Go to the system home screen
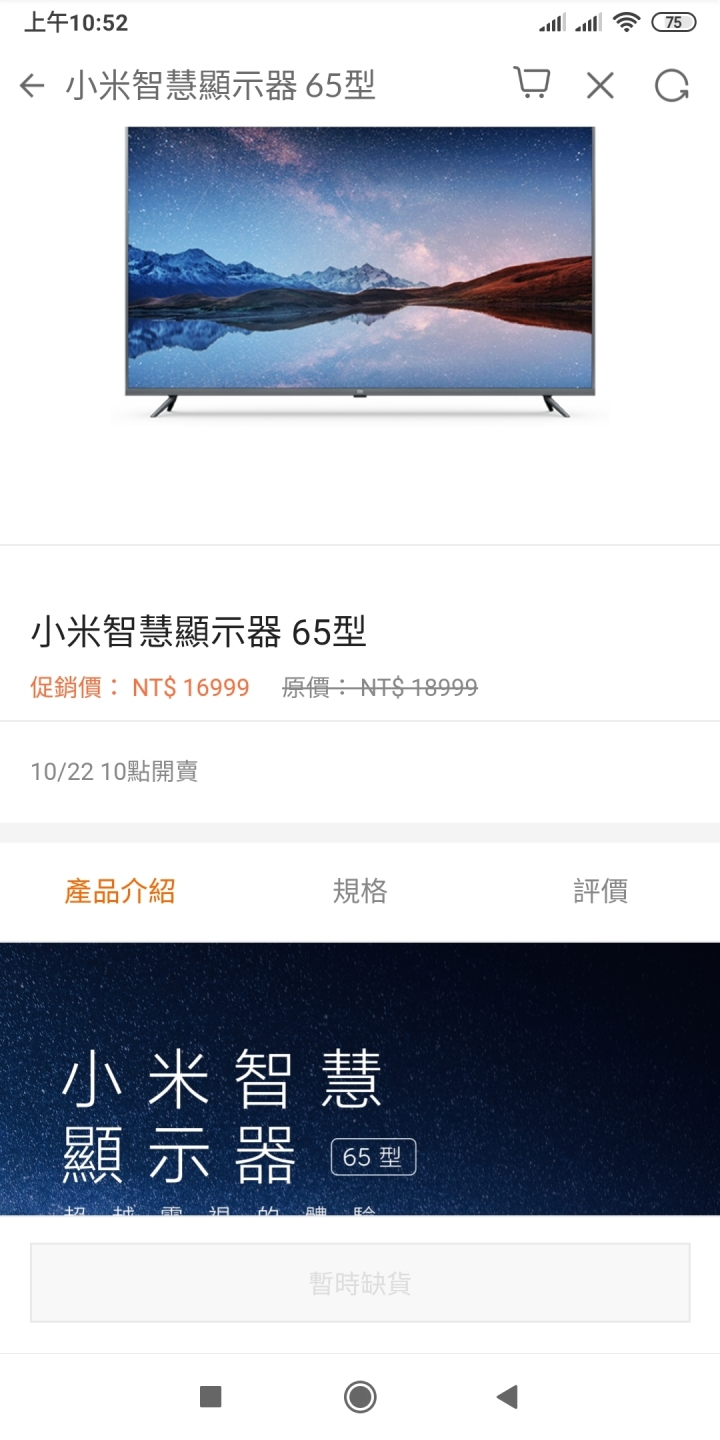Screen dimensions: 720x1440 click(360, 1397)
